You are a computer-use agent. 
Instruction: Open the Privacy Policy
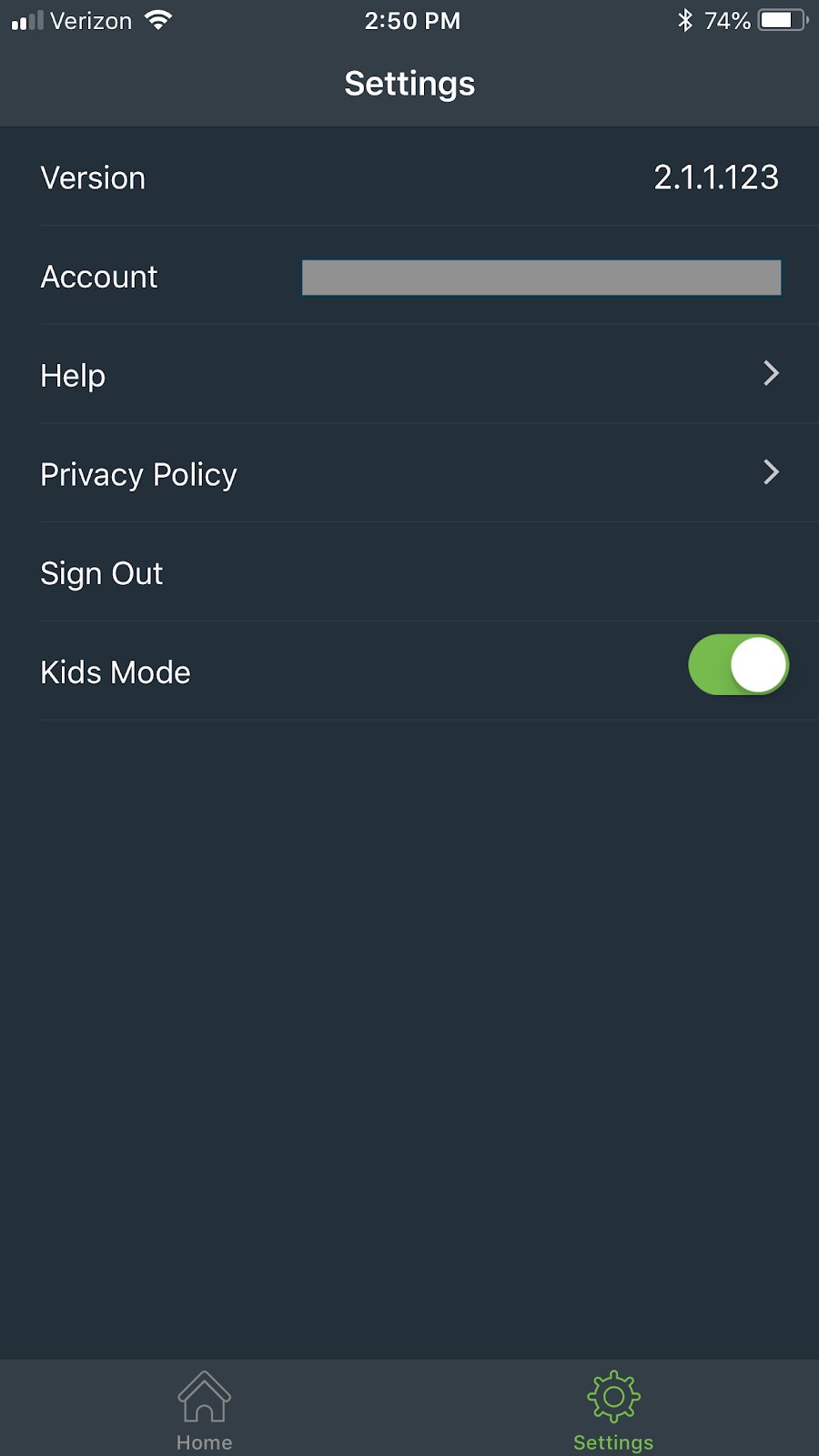click(x=409, y=473)
